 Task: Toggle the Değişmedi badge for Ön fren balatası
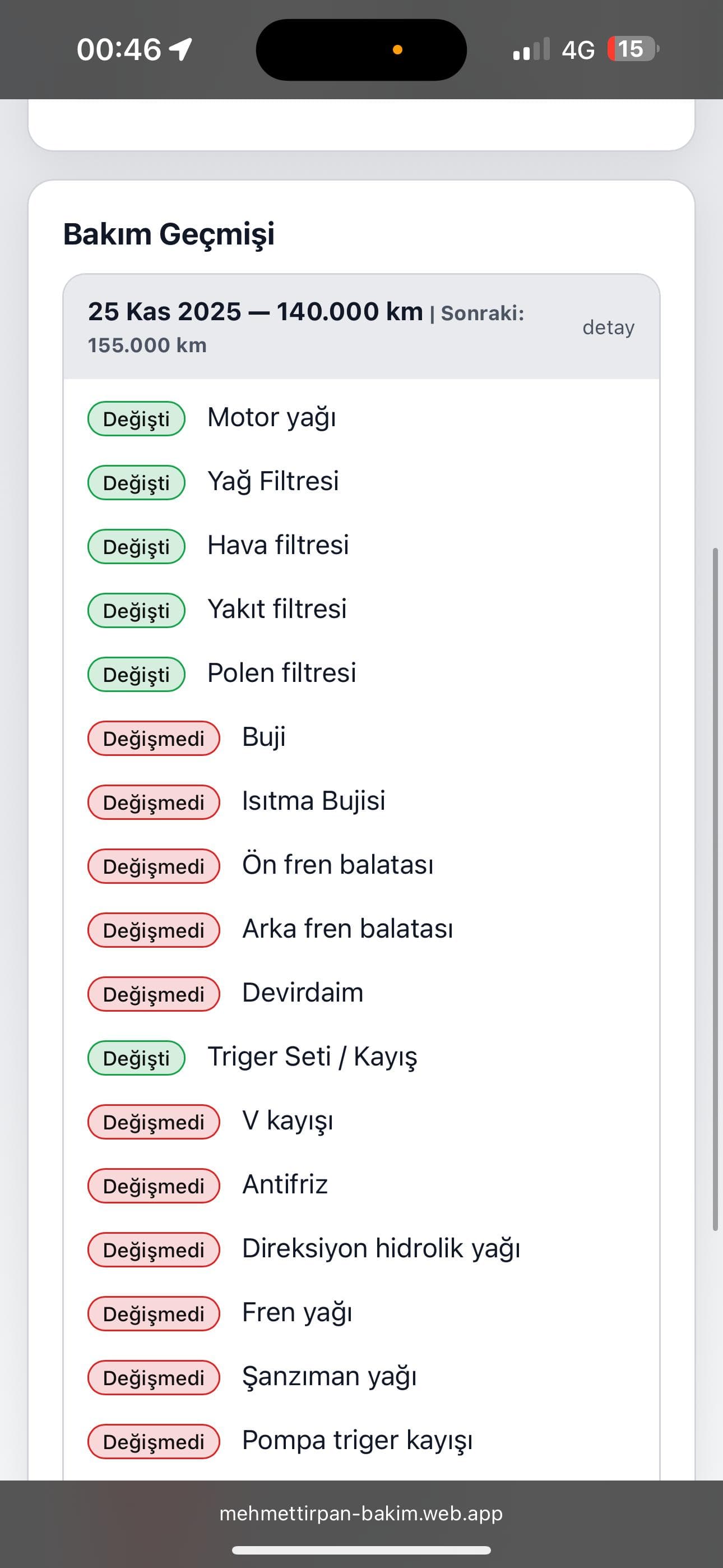point(153,866)
